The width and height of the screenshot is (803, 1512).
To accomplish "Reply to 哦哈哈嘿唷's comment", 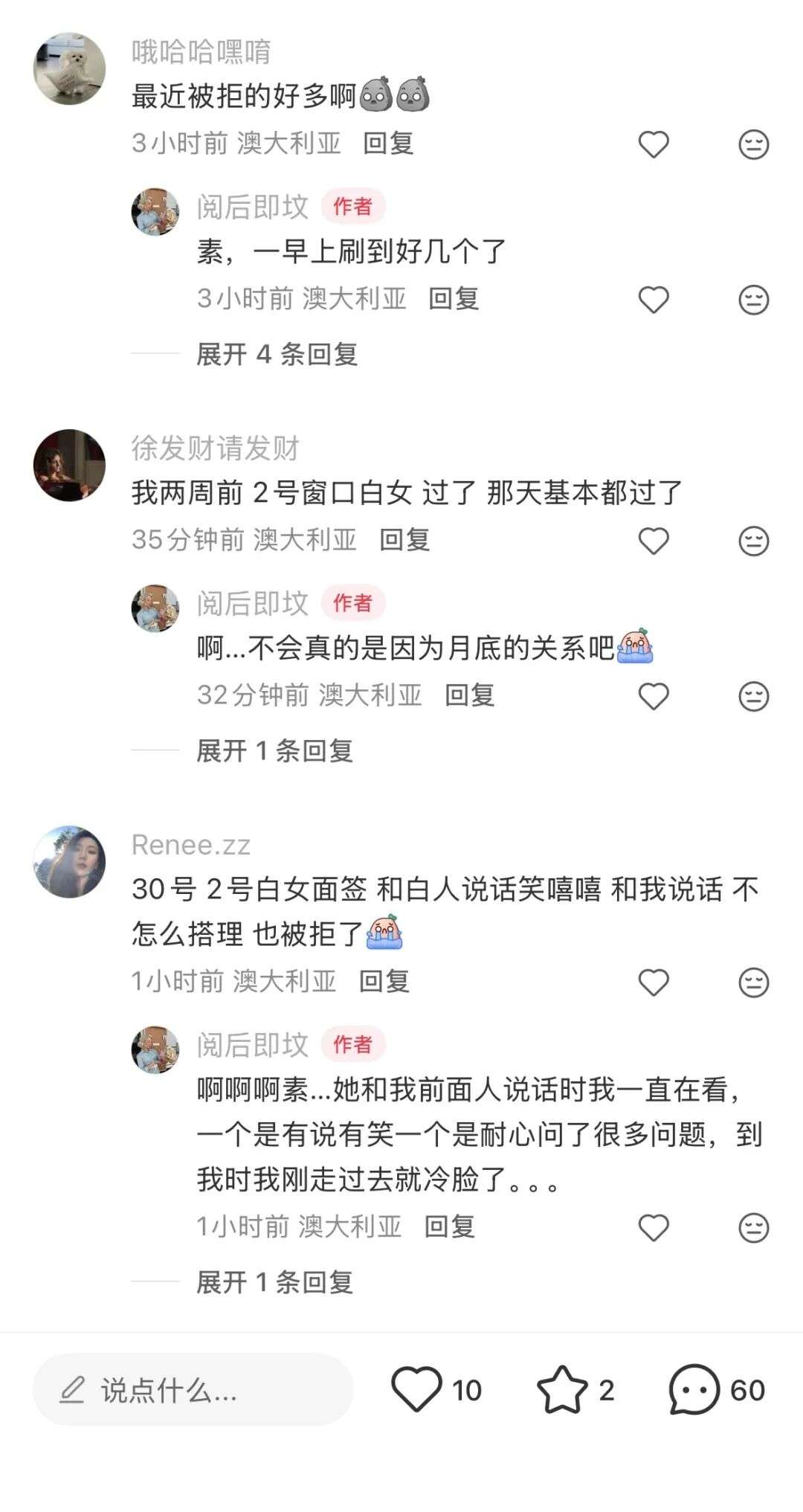I will 387,144.
